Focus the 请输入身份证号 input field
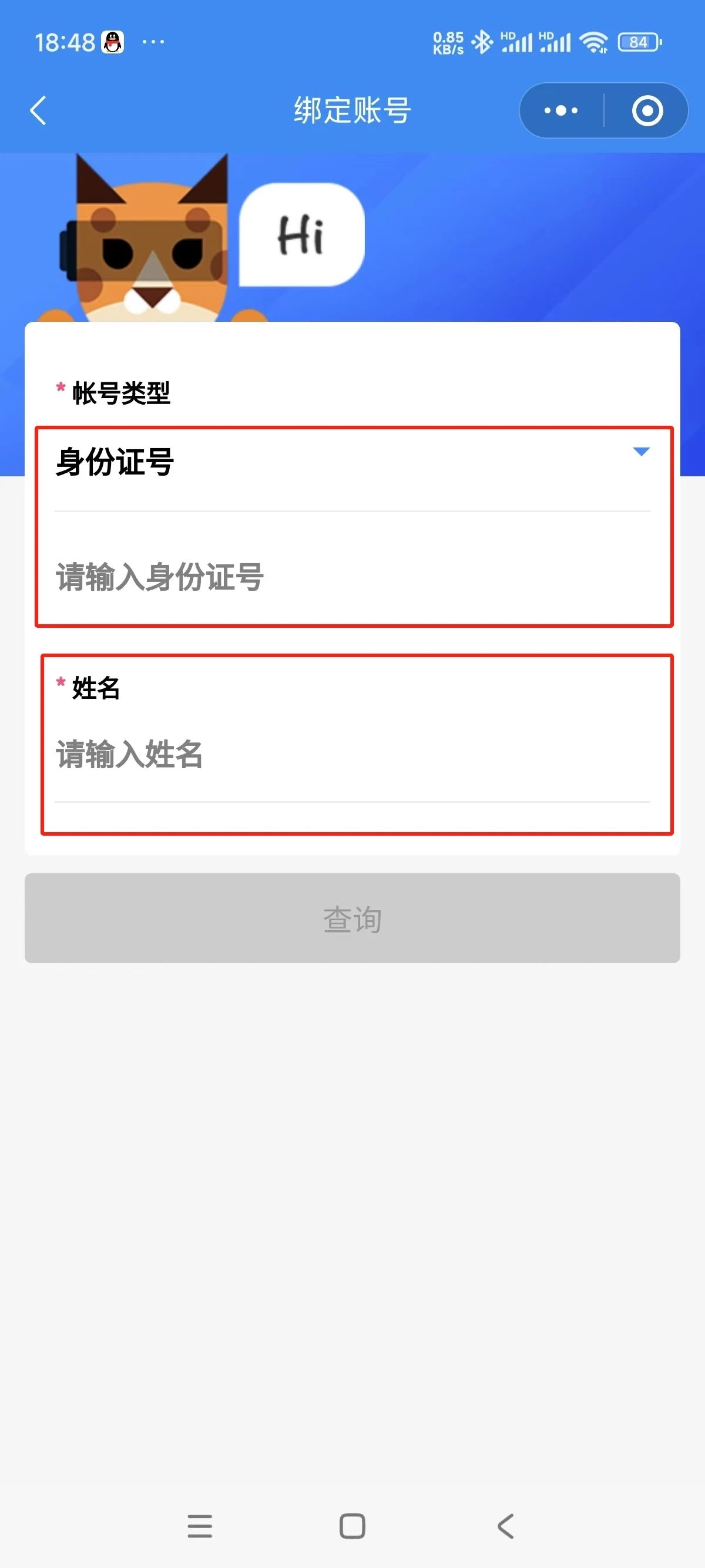 point(352,577)
